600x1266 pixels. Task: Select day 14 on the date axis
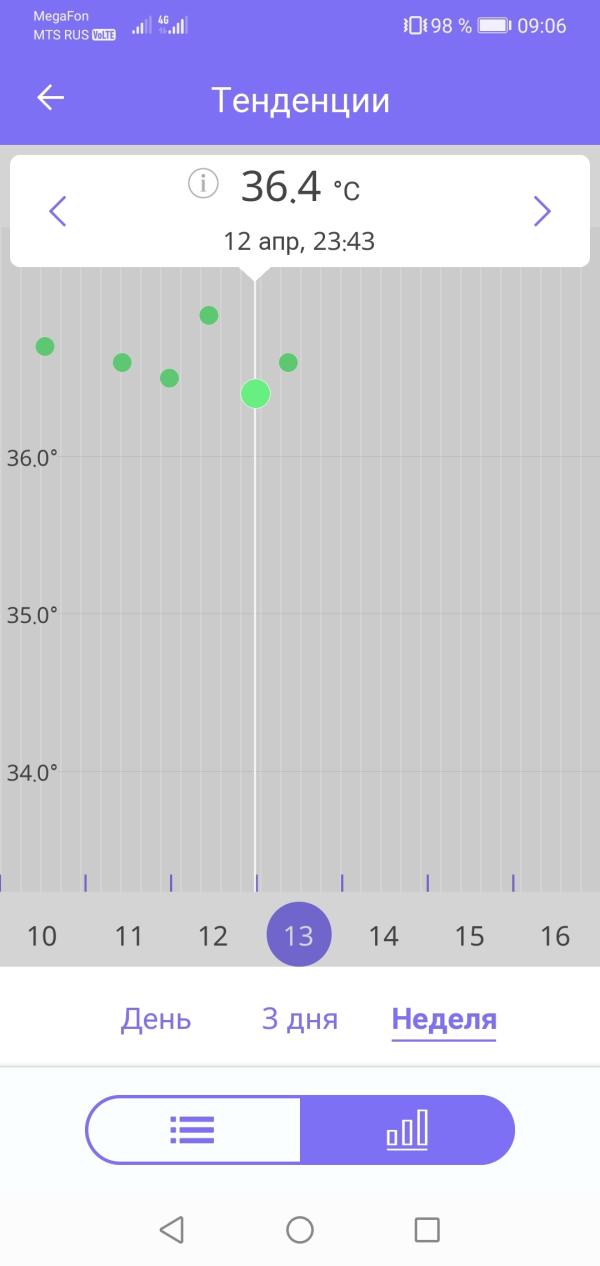click(x=384, y=936)
